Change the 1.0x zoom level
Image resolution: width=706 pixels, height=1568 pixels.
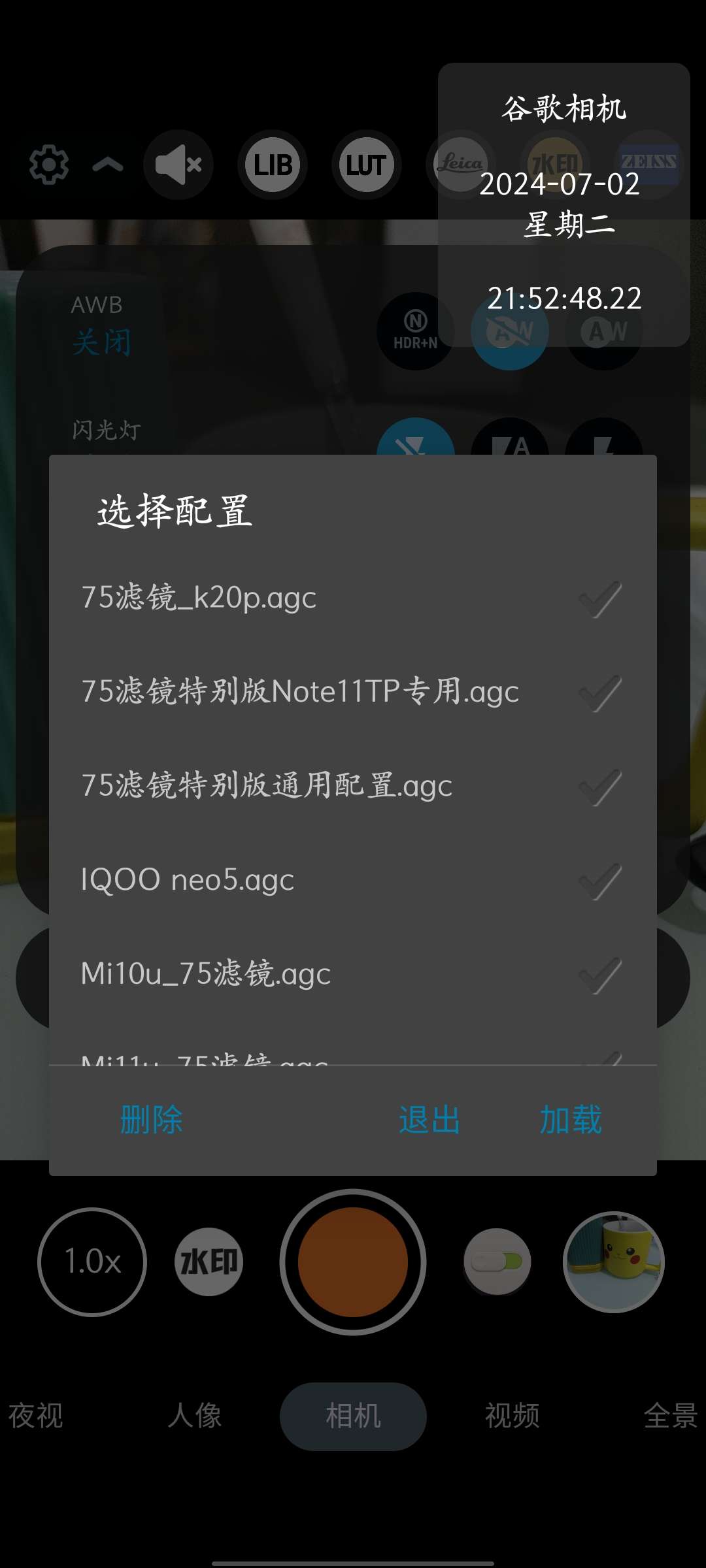[92, 1262]
